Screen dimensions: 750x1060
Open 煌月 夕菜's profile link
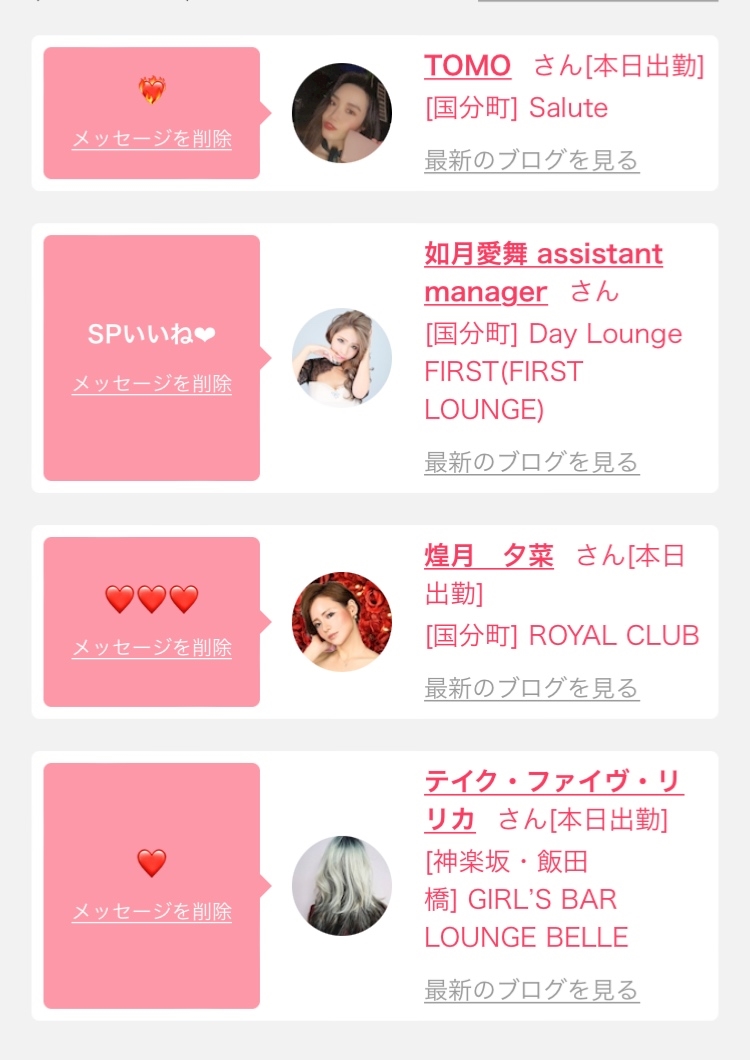[489, 556]
